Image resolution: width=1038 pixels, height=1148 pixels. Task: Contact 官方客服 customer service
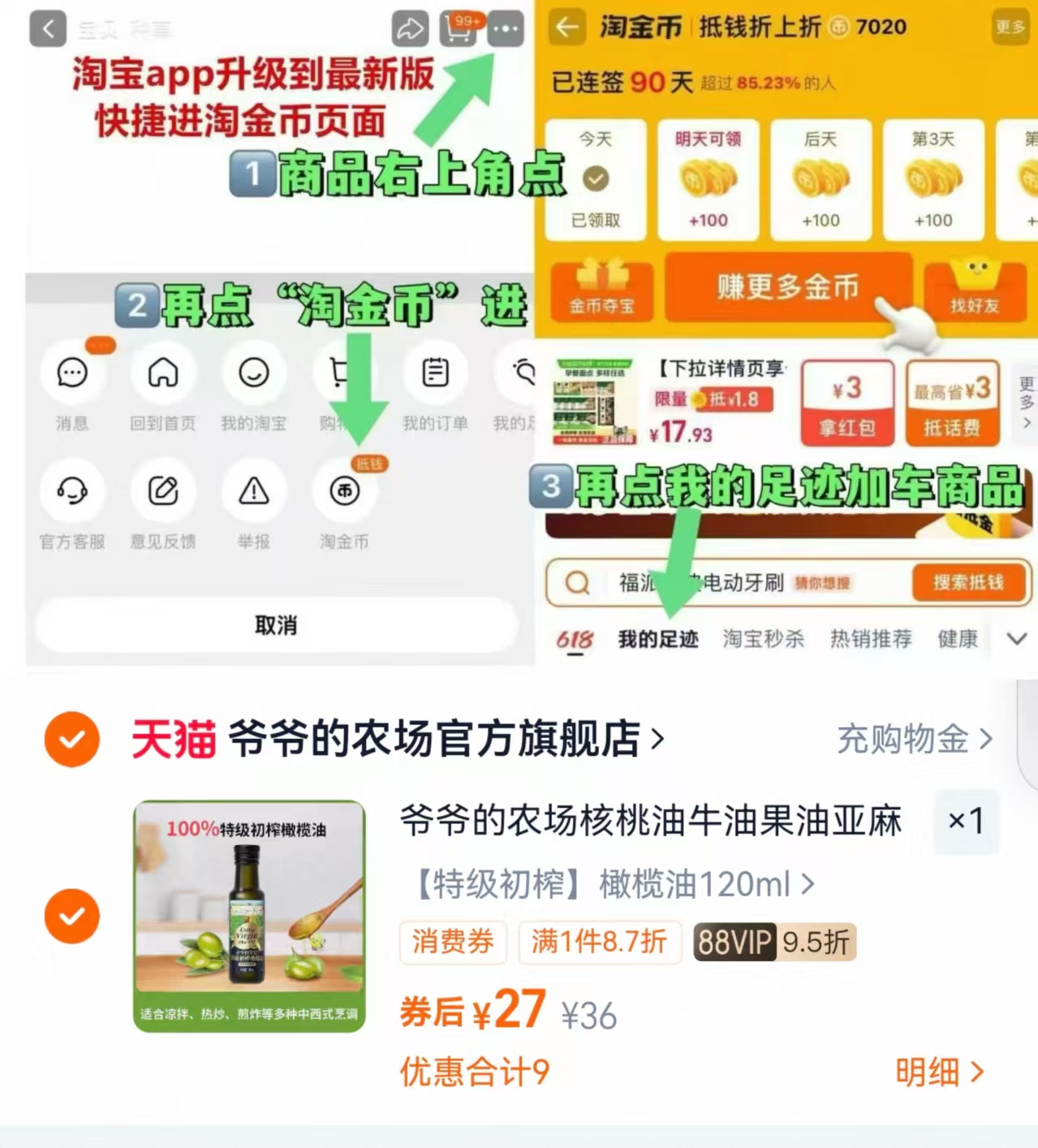(x=73, y=491)
